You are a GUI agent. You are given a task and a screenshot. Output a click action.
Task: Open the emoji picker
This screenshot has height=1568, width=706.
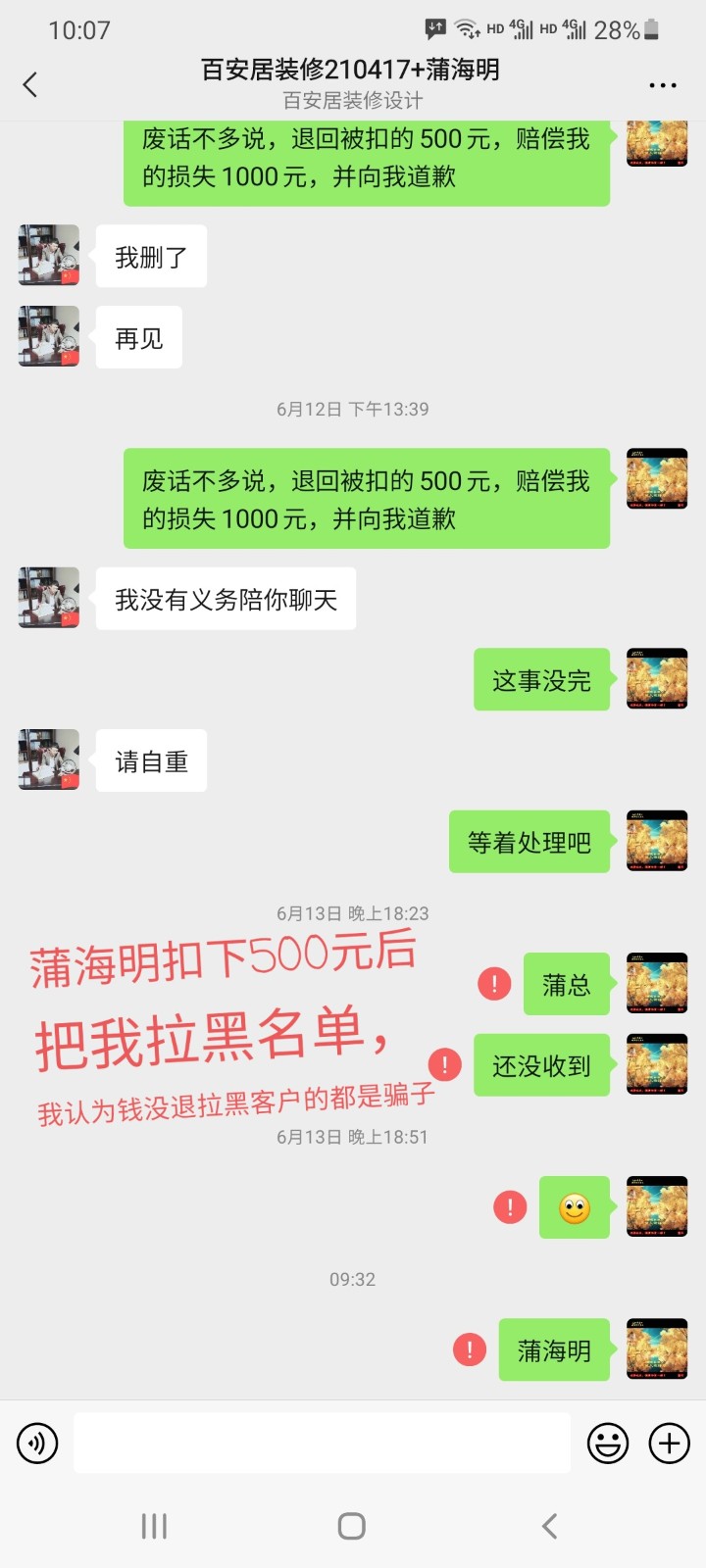click(x=608, y=1444)
